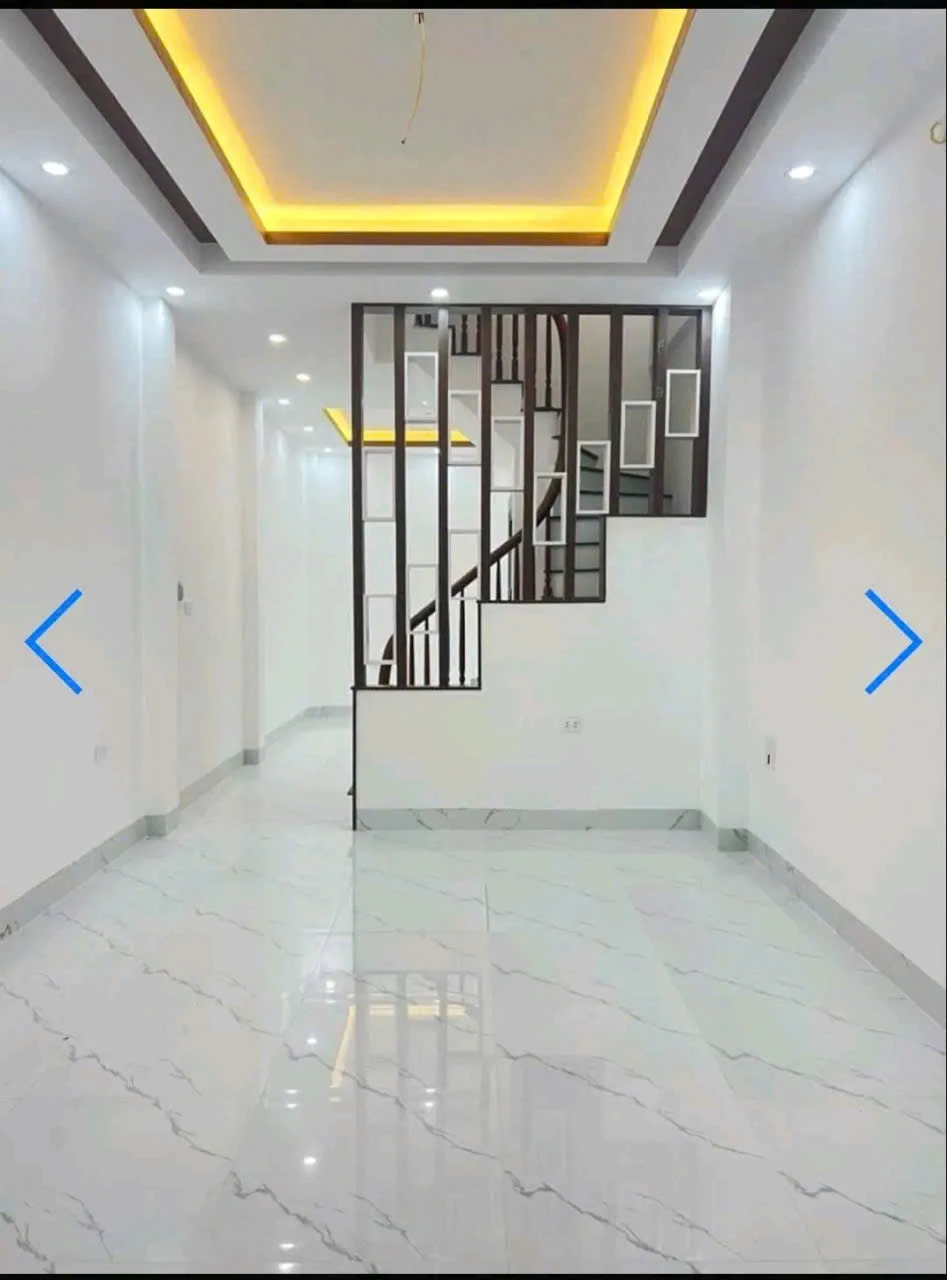The image size is (947, 1280).
Task: Go to the next photo
Action: click(892, 641)
